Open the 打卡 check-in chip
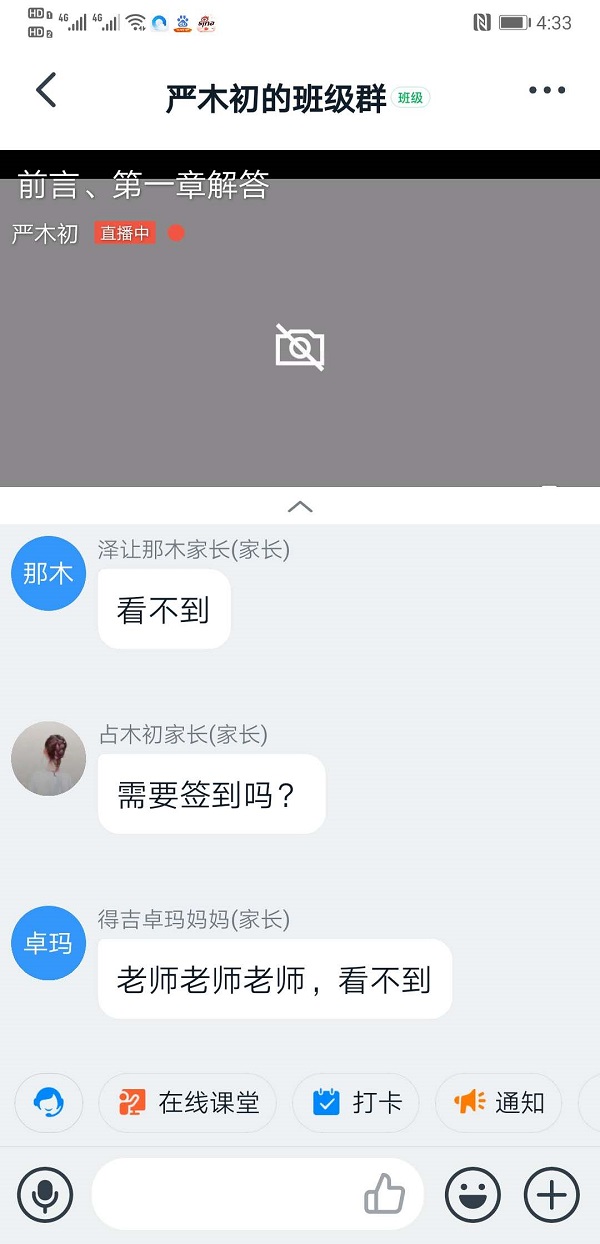 356,1103
